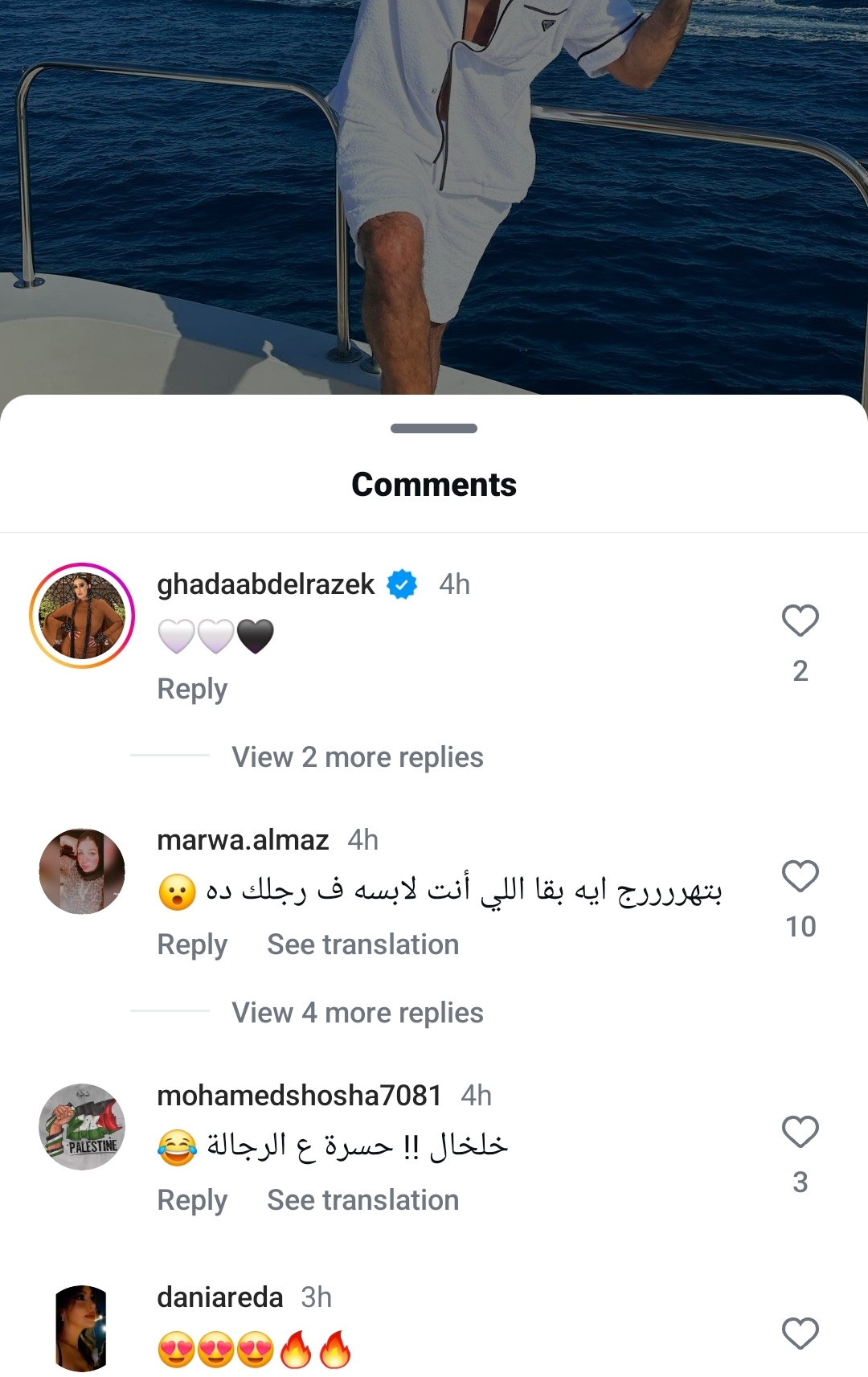The width and height of the screenshot is (868, 1377).
Task: Visit the ghadaabdelrazek username link
Action: [265, 584]
